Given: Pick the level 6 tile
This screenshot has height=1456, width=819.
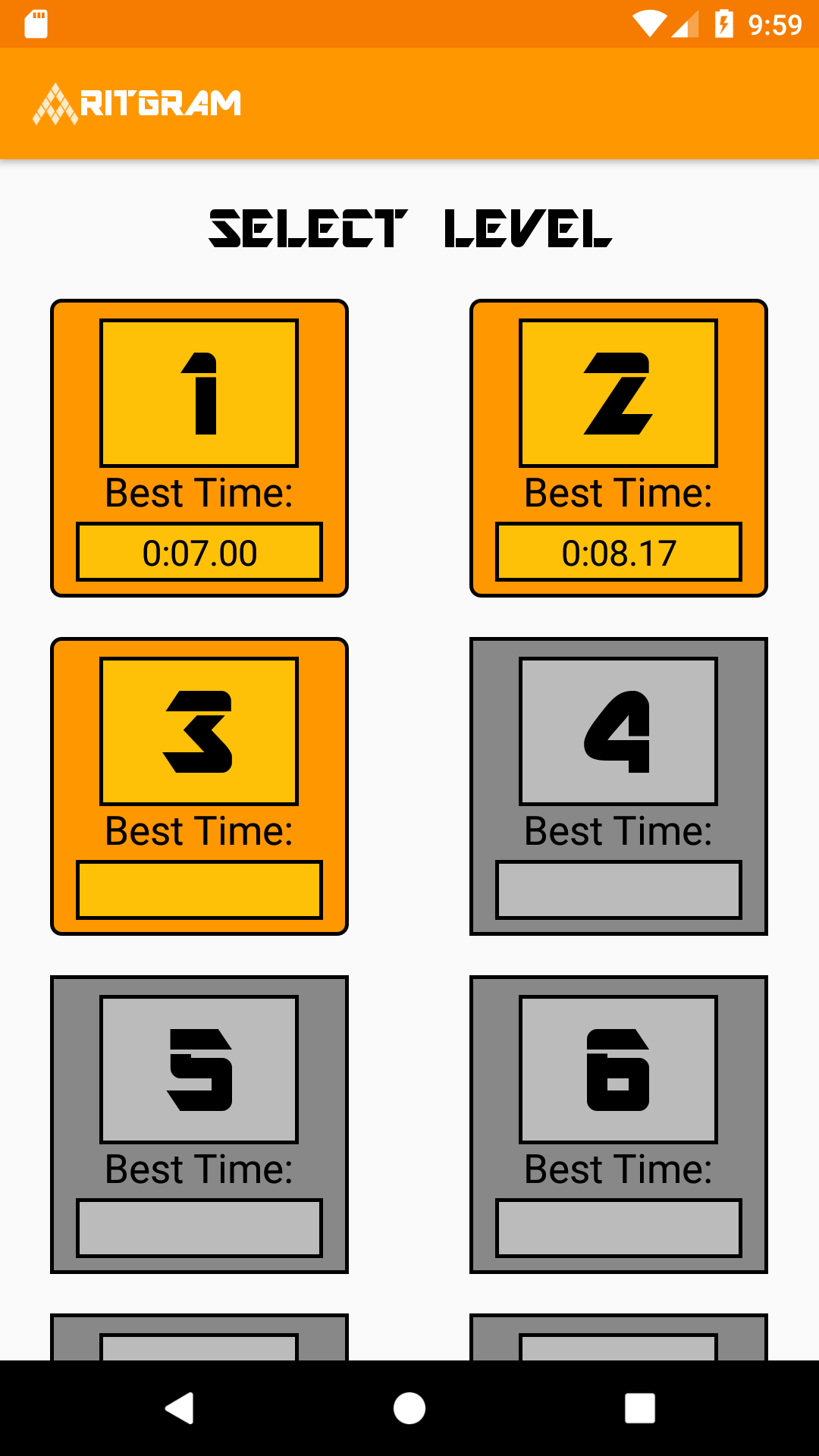Looking at the screenshot, I should point(618,1124).
